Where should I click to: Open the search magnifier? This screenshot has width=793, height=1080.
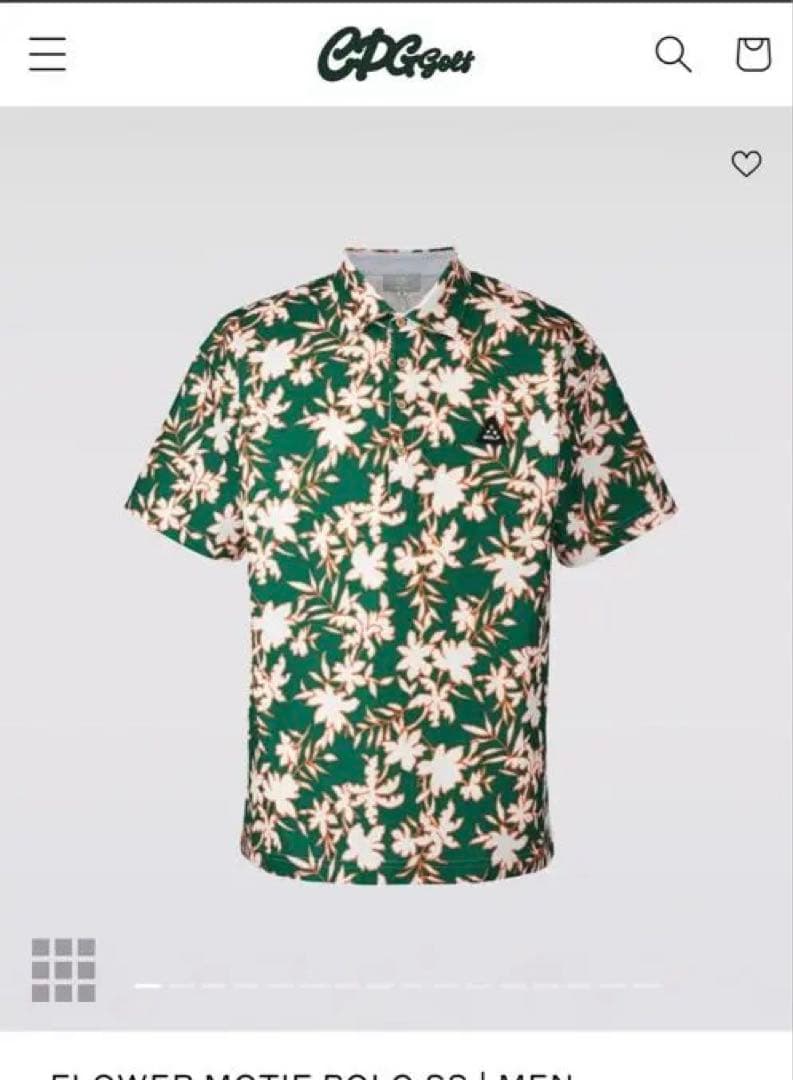(x=673, y=54)
